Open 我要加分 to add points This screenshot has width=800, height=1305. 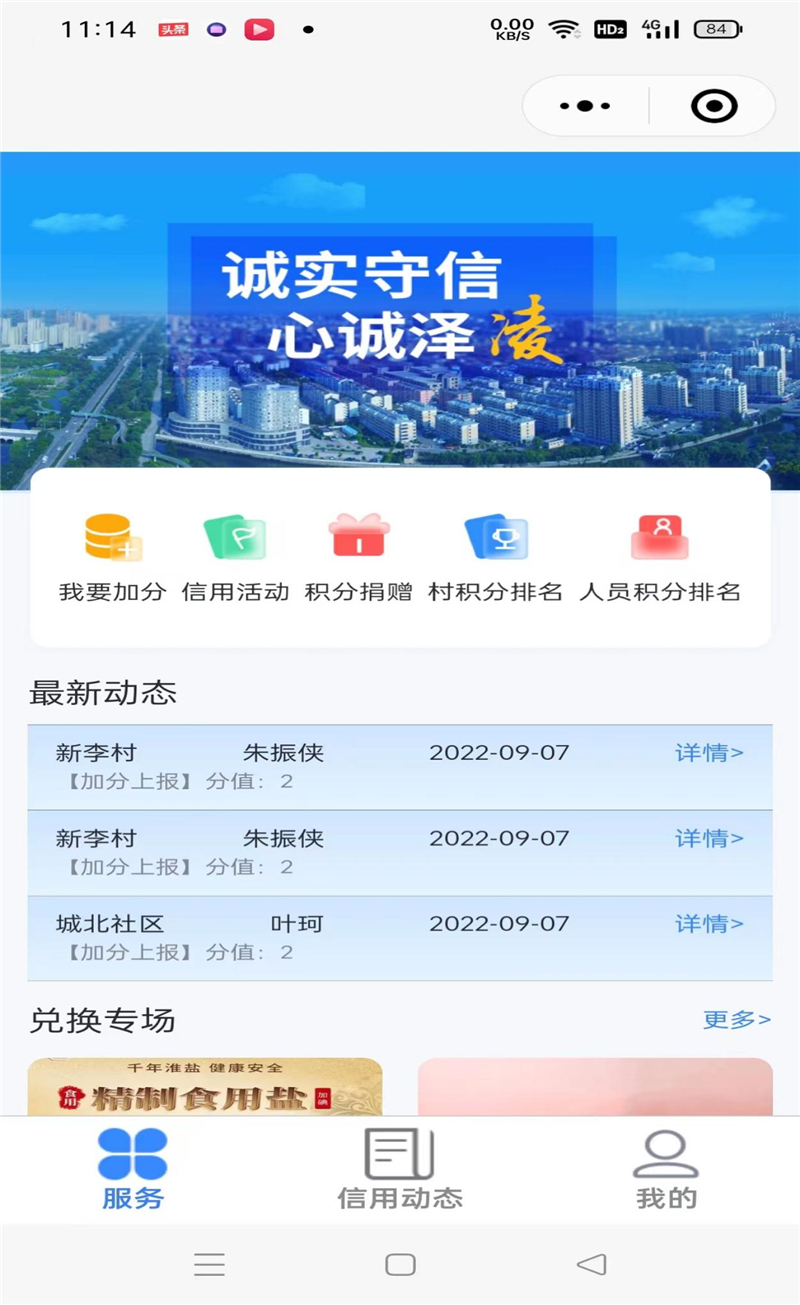(x=112, y=558)
